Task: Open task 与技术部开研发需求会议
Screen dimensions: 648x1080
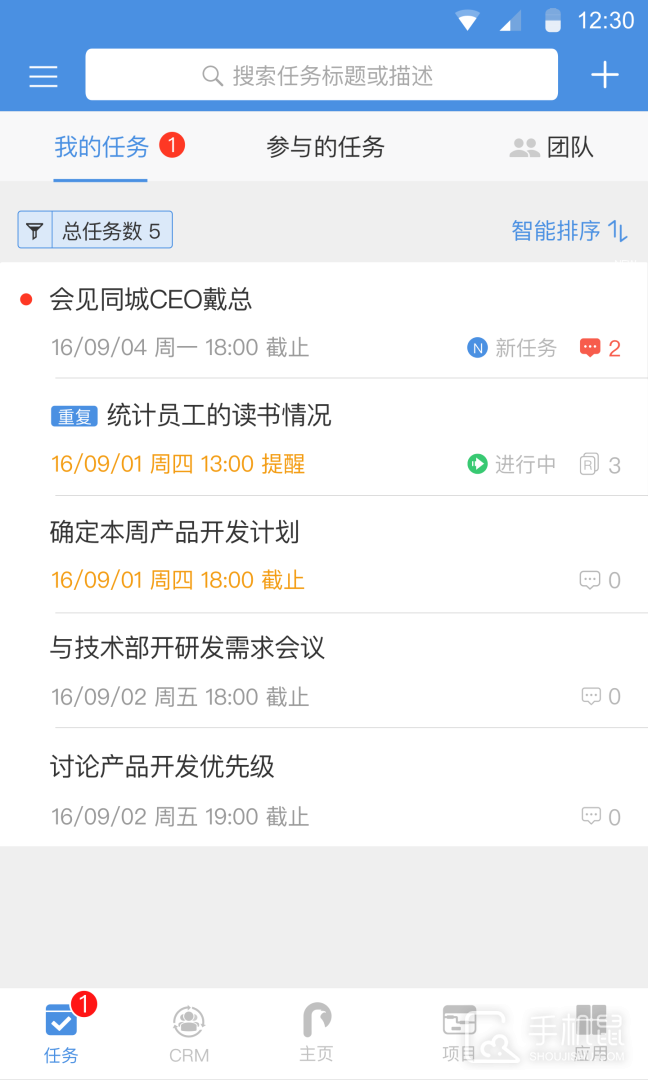Action: click(x=188, y=648)
